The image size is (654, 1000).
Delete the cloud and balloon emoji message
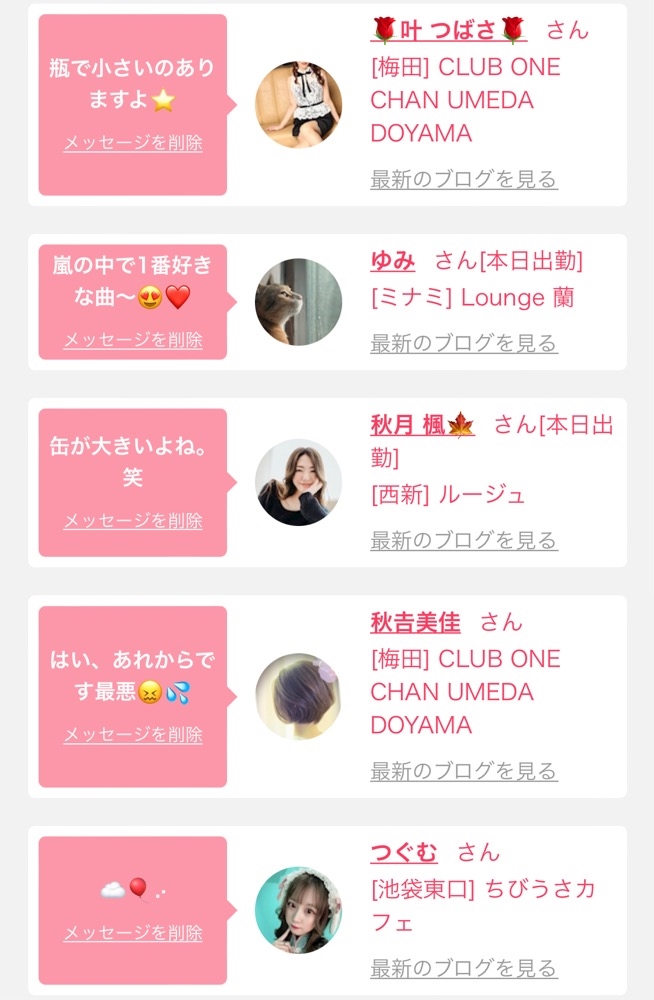point(133,933)
